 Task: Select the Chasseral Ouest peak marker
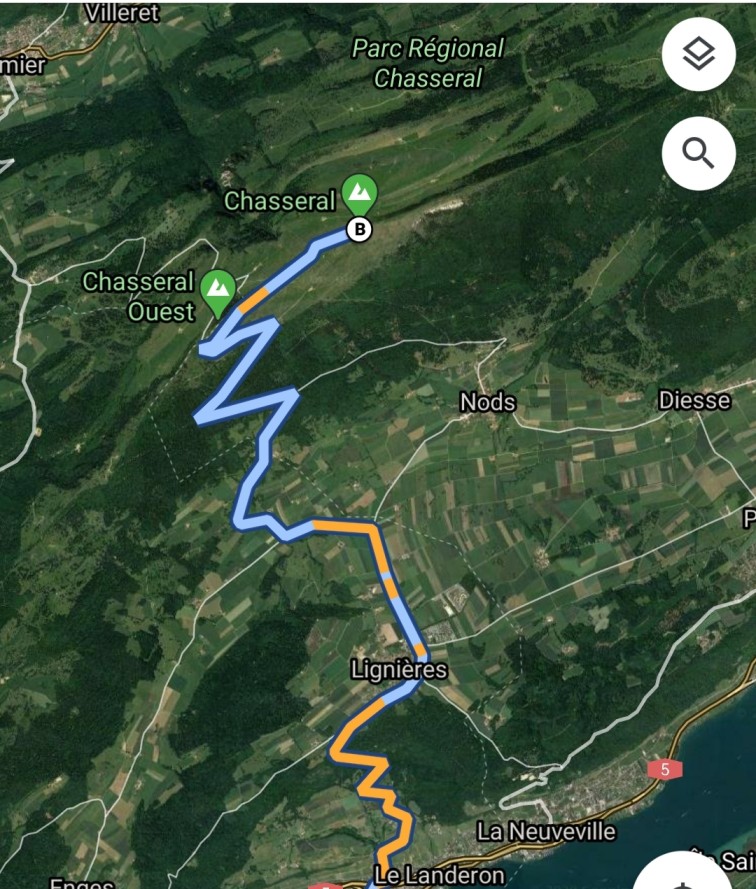coord(217,290)
